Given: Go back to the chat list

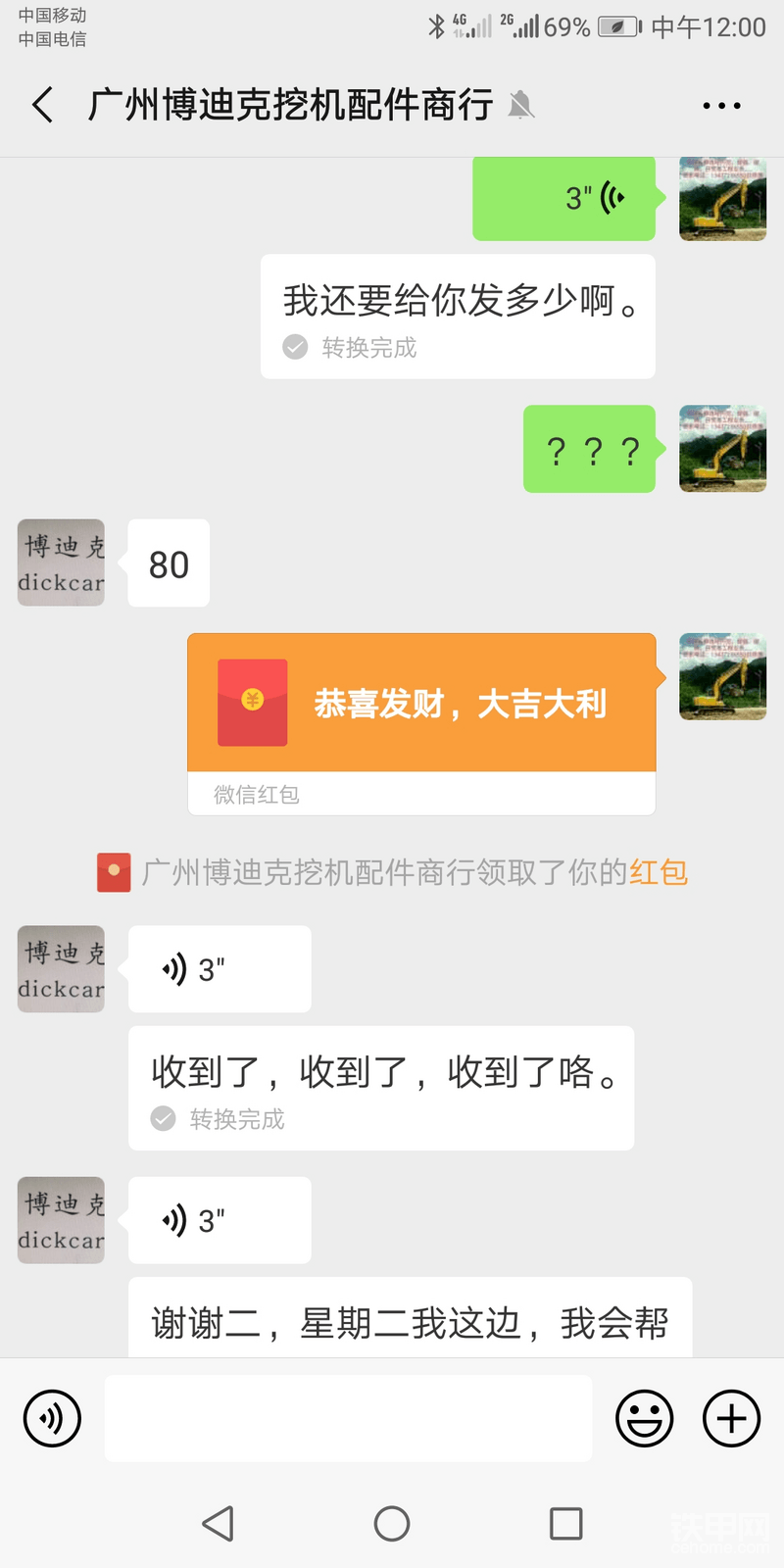Looking at the screenshot, I should tap(42, 105).
